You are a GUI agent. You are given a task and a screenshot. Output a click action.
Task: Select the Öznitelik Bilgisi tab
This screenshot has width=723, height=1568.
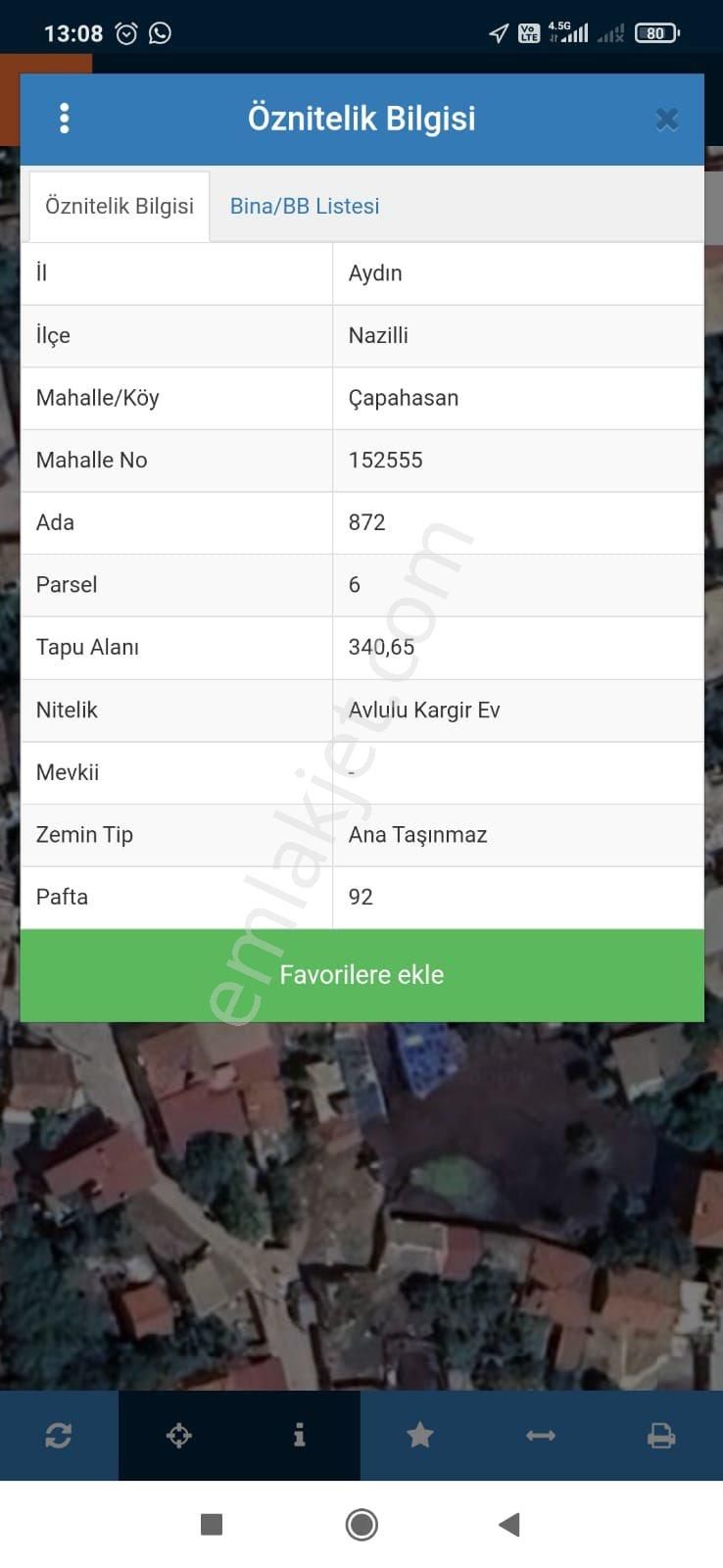click(120, 206)
